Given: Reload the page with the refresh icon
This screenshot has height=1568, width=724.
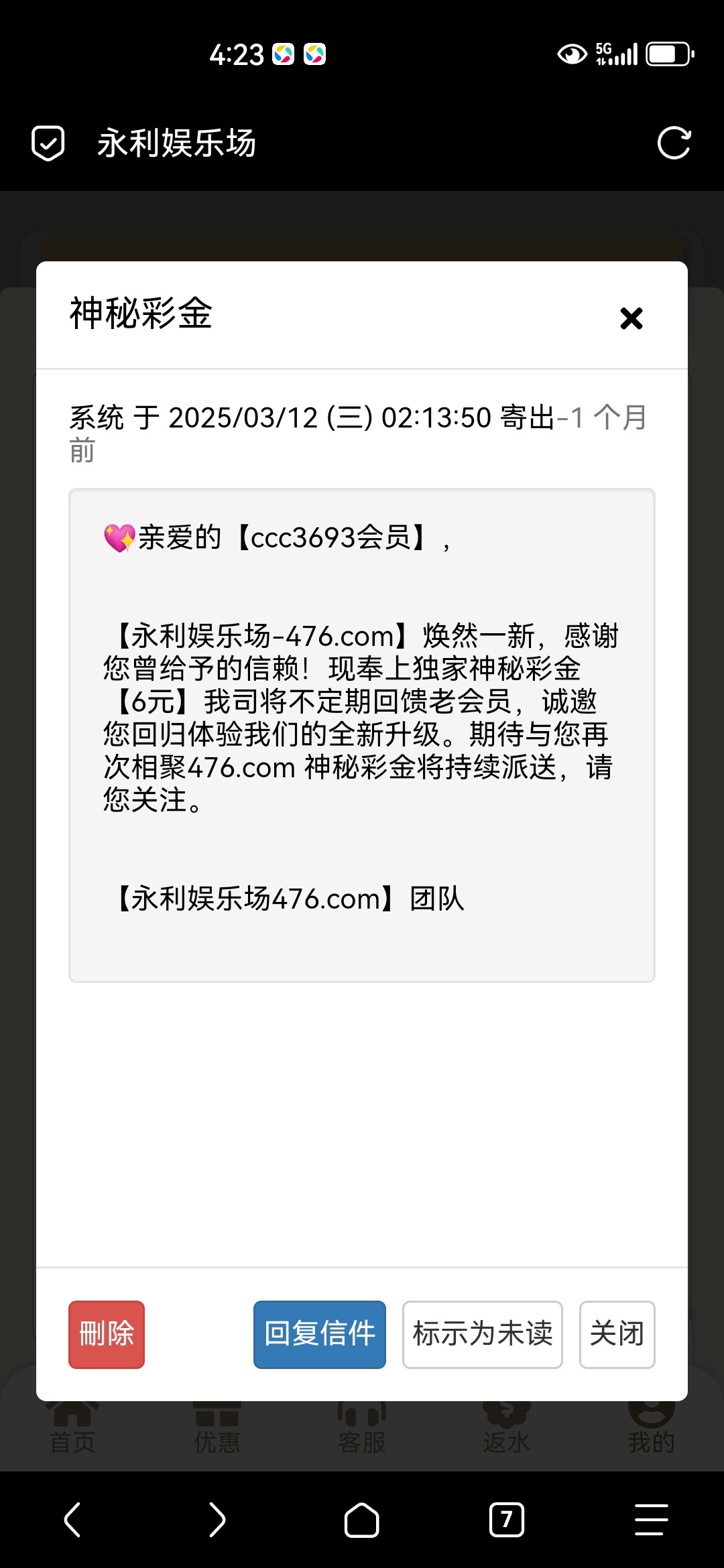Looking at the screenshot, I should 674,143.
